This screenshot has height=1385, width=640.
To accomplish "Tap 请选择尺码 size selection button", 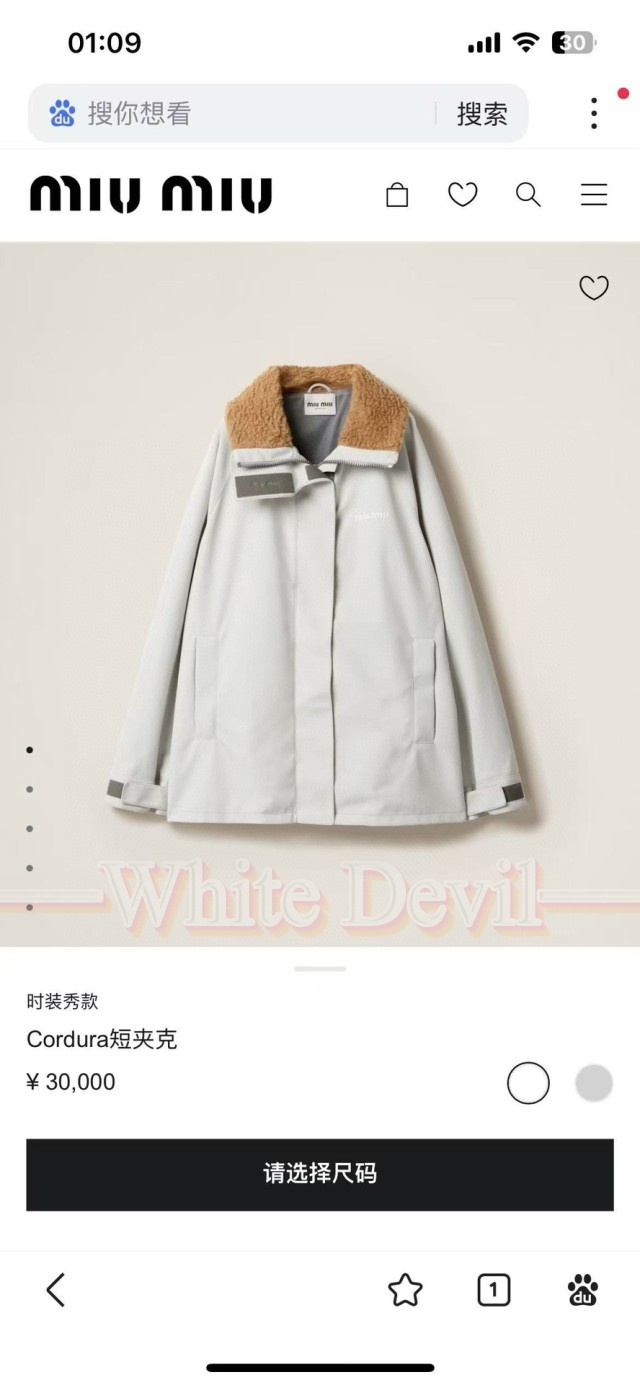I will (x=320, y=1174).
